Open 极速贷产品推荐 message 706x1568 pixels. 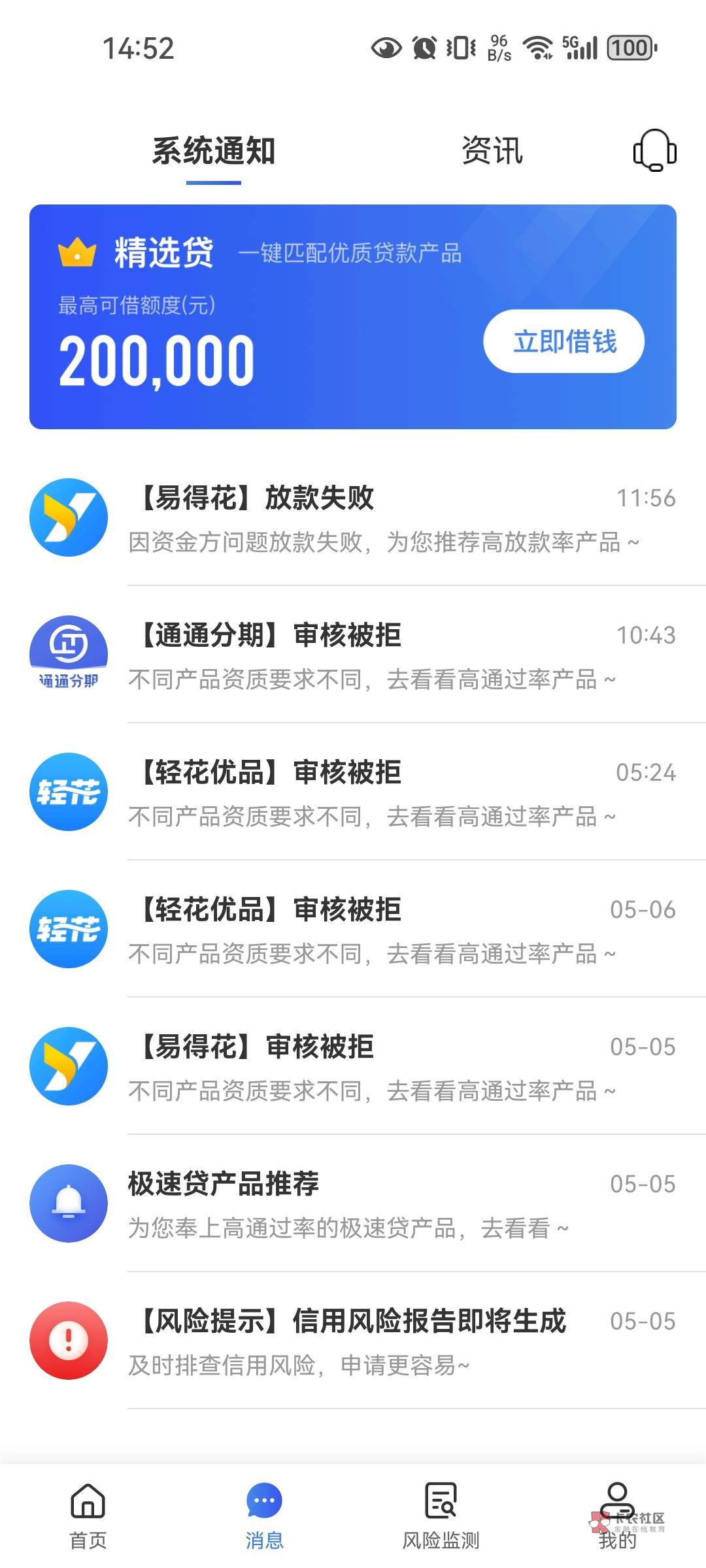coord(353,1203)
